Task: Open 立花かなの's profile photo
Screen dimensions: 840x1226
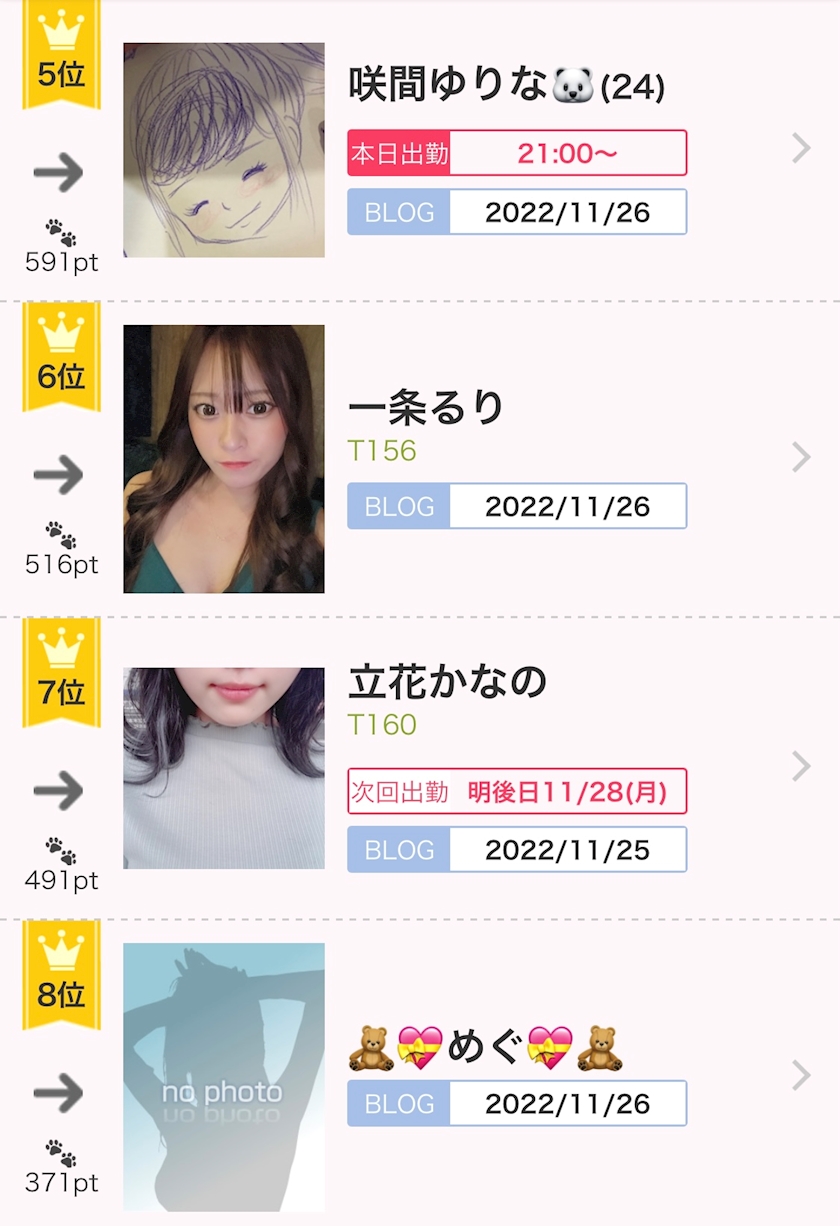Action: [224, 768]
